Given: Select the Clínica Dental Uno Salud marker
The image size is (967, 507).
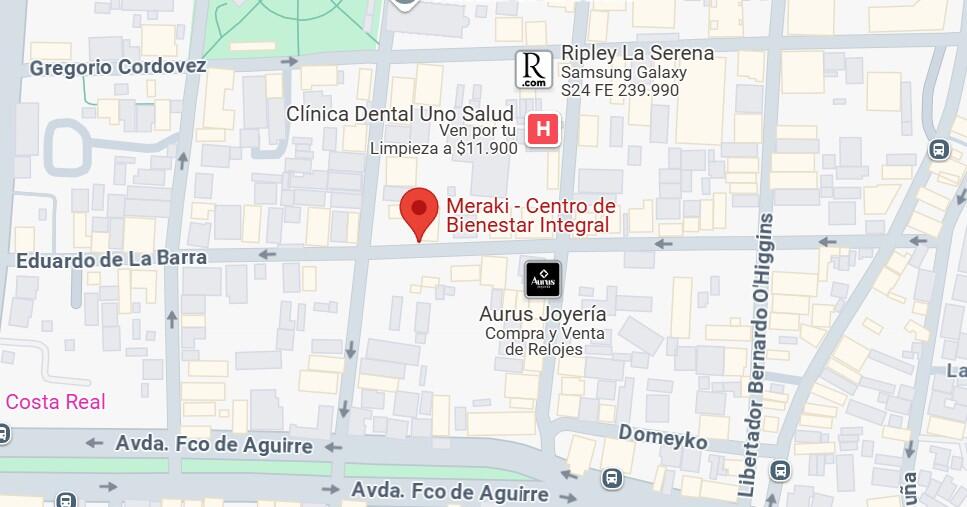Looking at the screenshot, I should tap(543, 129).
